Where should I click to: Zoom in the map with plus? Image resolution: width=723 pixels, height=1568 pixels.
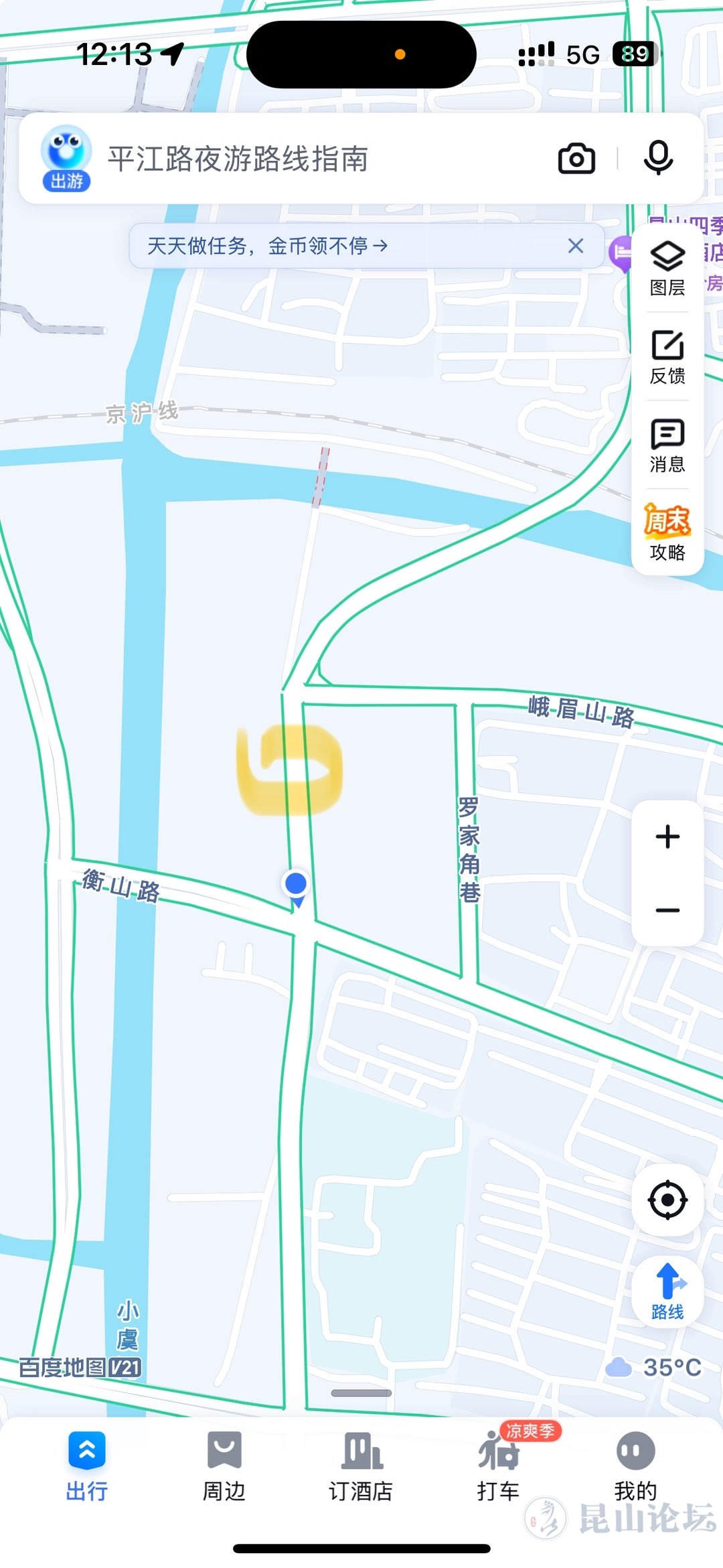click(667, 837)
